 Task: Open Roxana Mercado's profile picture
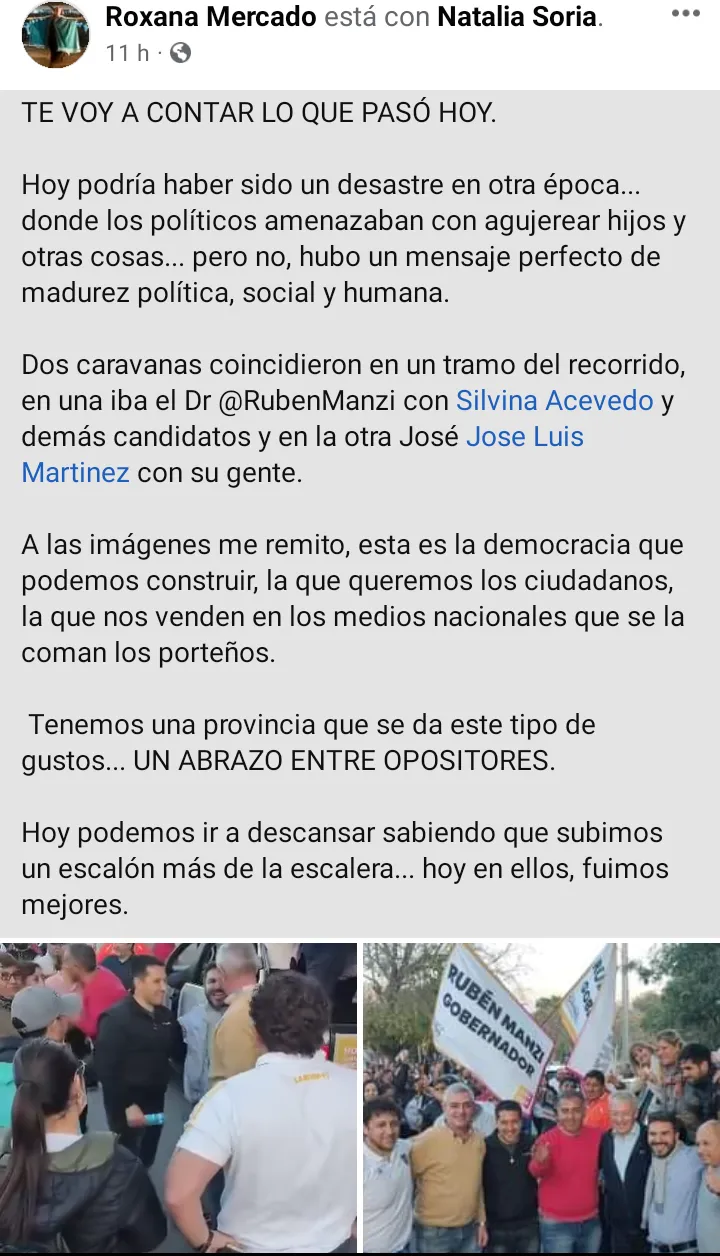(56, 34)
